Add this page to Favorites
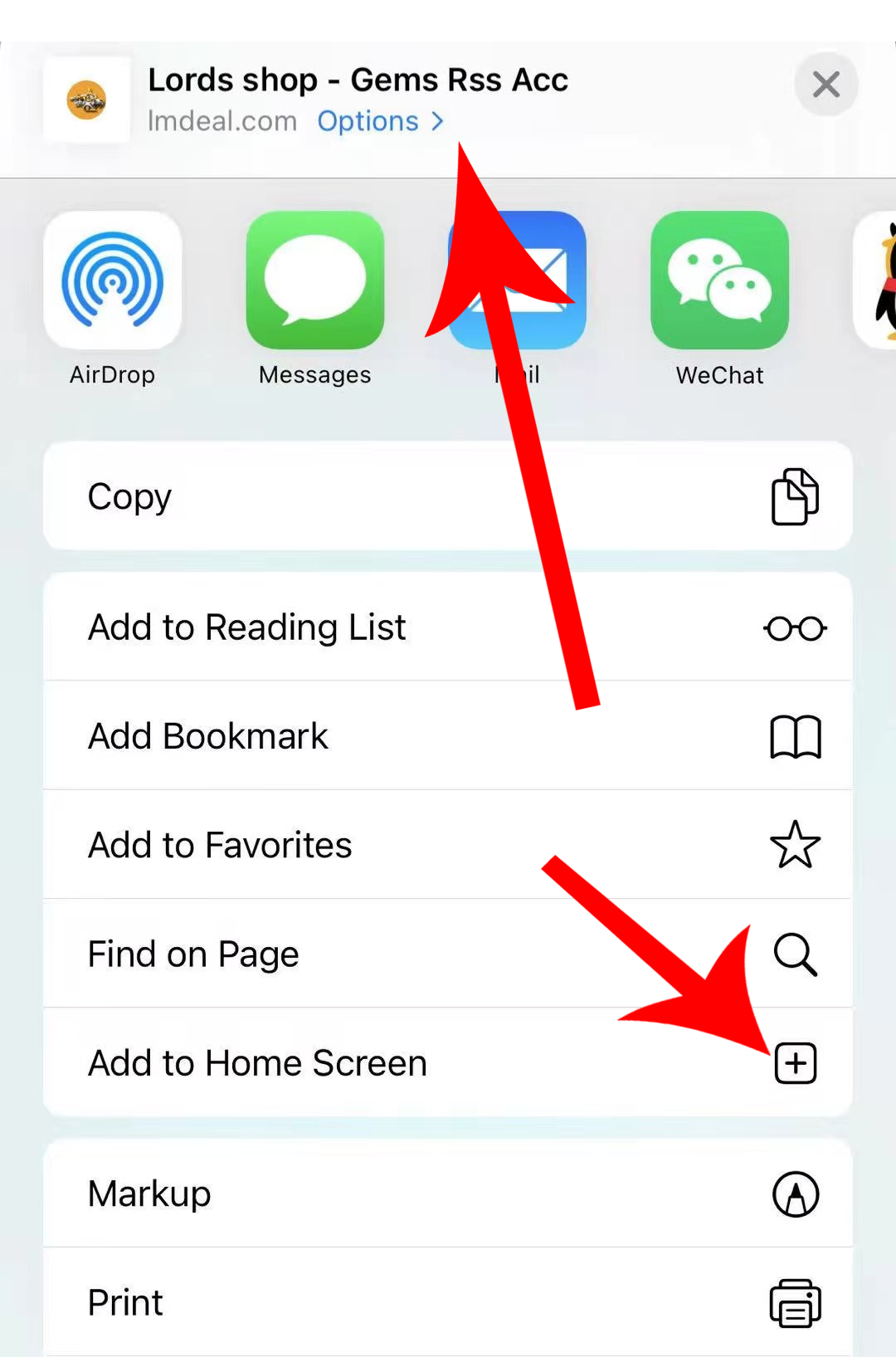Screen dimensions: 896x1357 pos(448,845)
